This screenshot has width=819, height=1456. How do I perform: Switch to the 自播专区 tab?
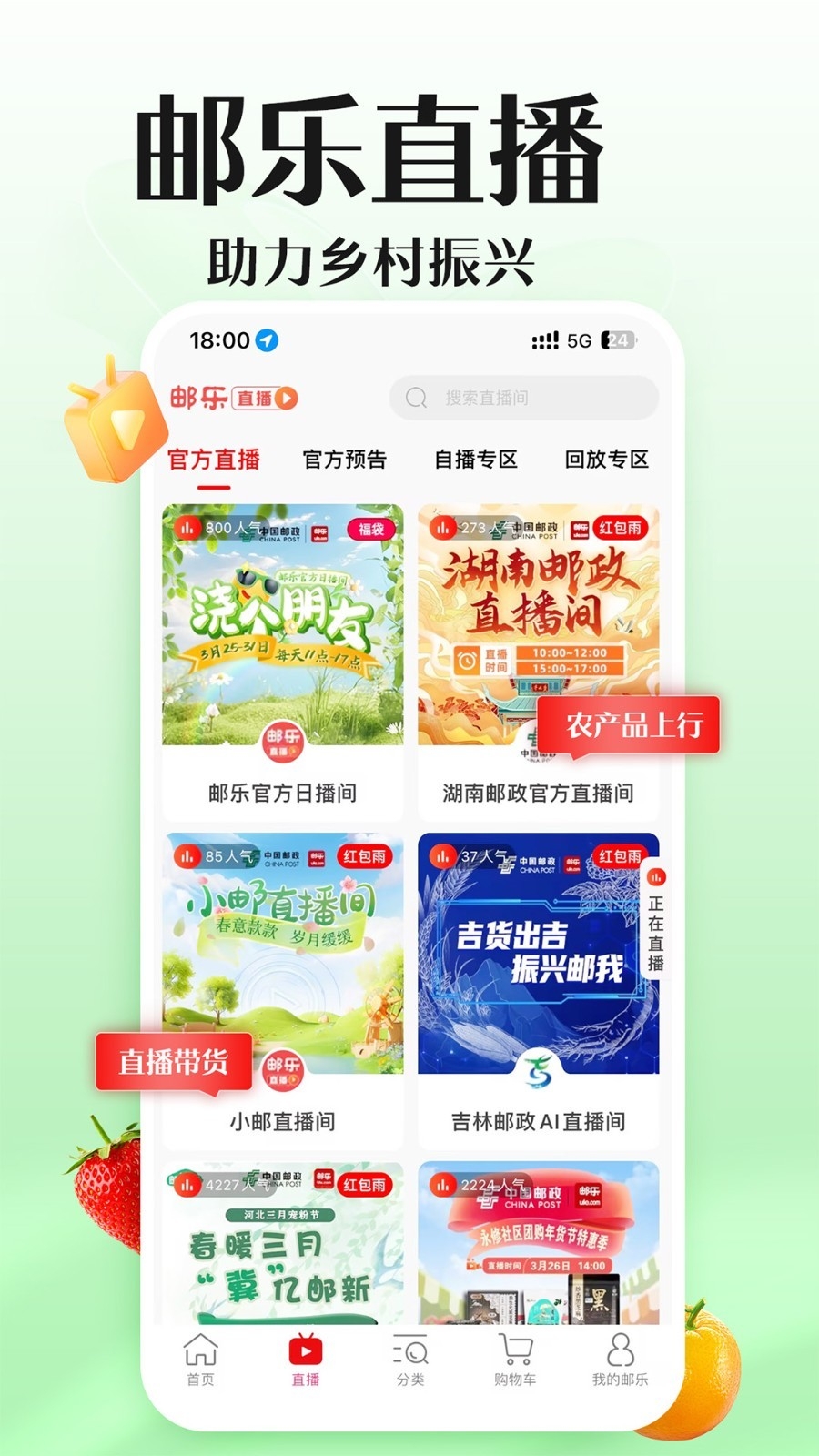pyautogui.click(x=477, y=460)
